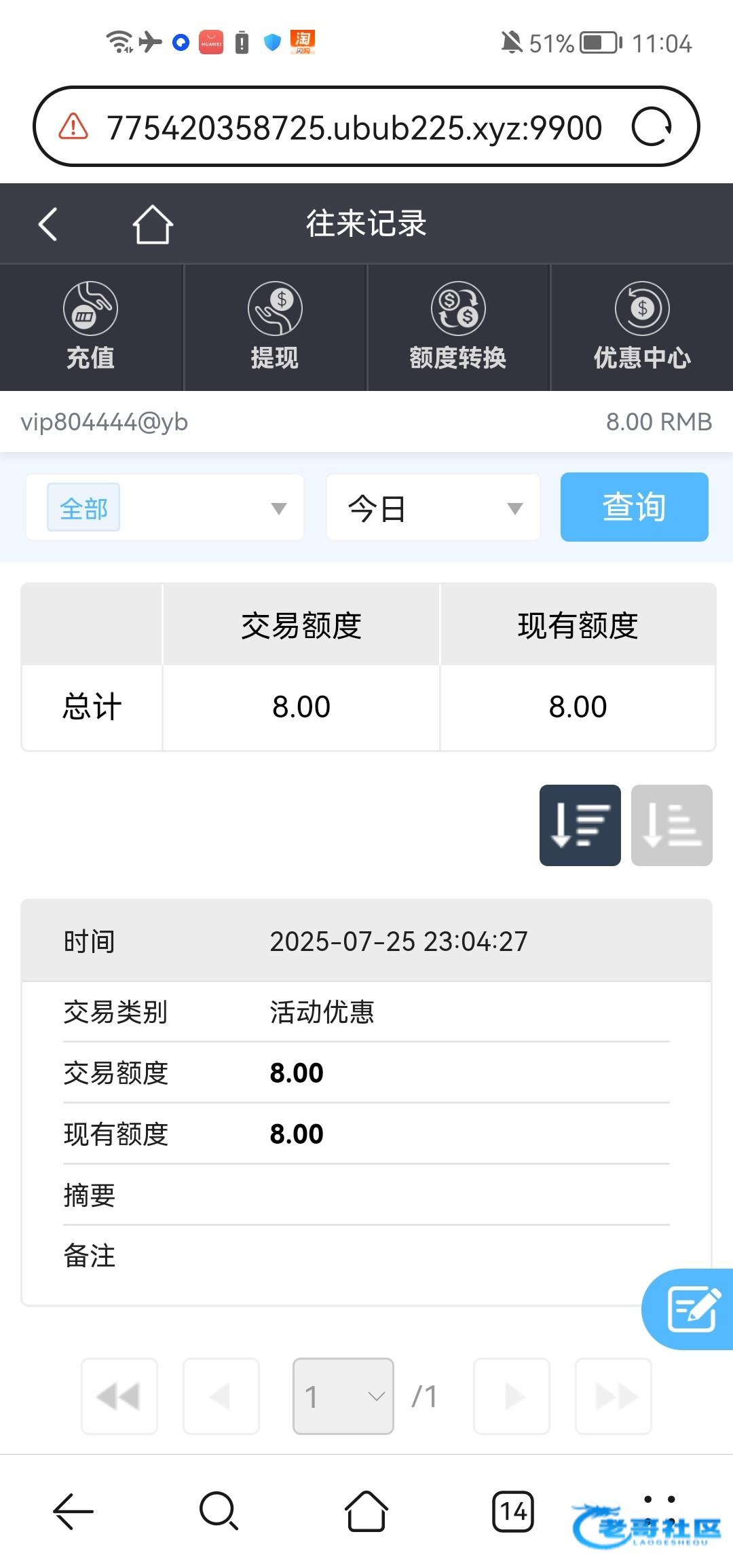Open the browser tab switcher showing 14
The image size is (733, 1568).
[513, 1512]
